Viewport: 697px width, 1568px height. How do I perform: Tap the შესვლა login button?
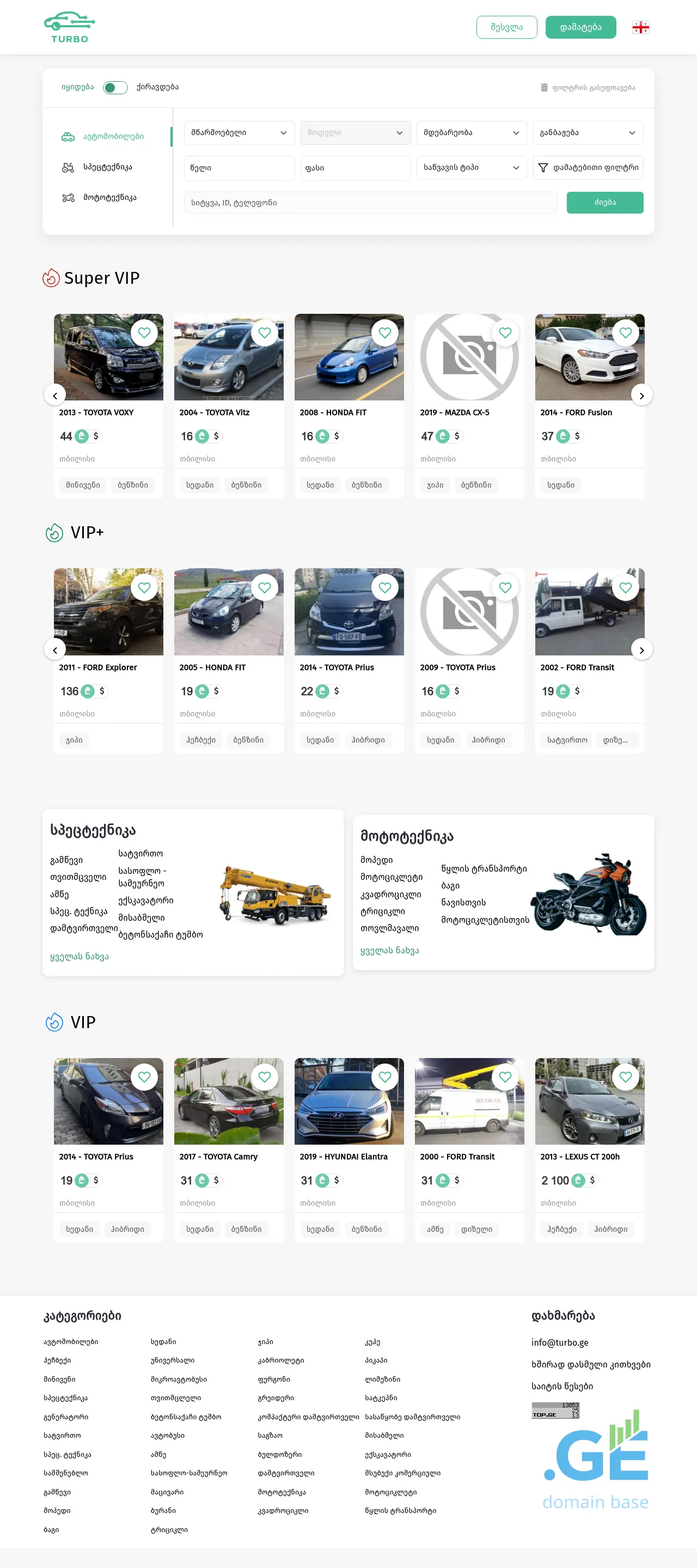[506, 27]
